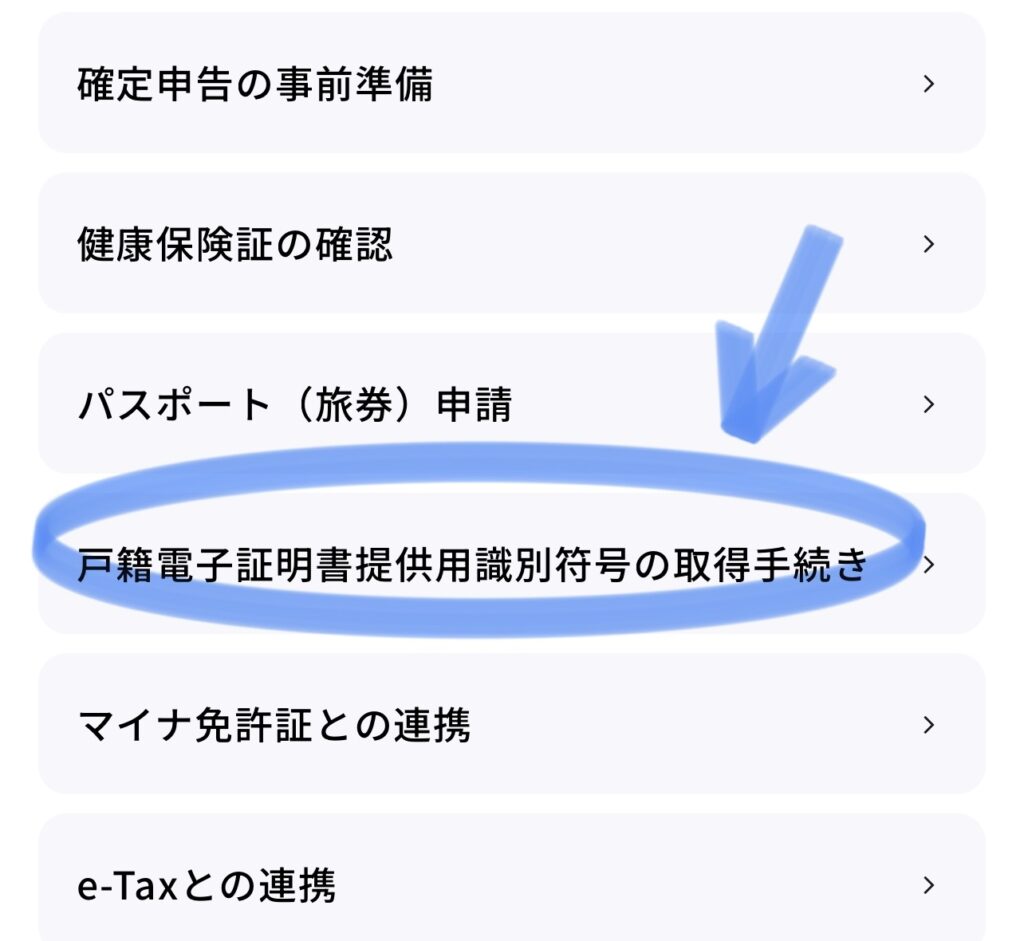Tap マイナ免許証との連携 row

(511, 724)
